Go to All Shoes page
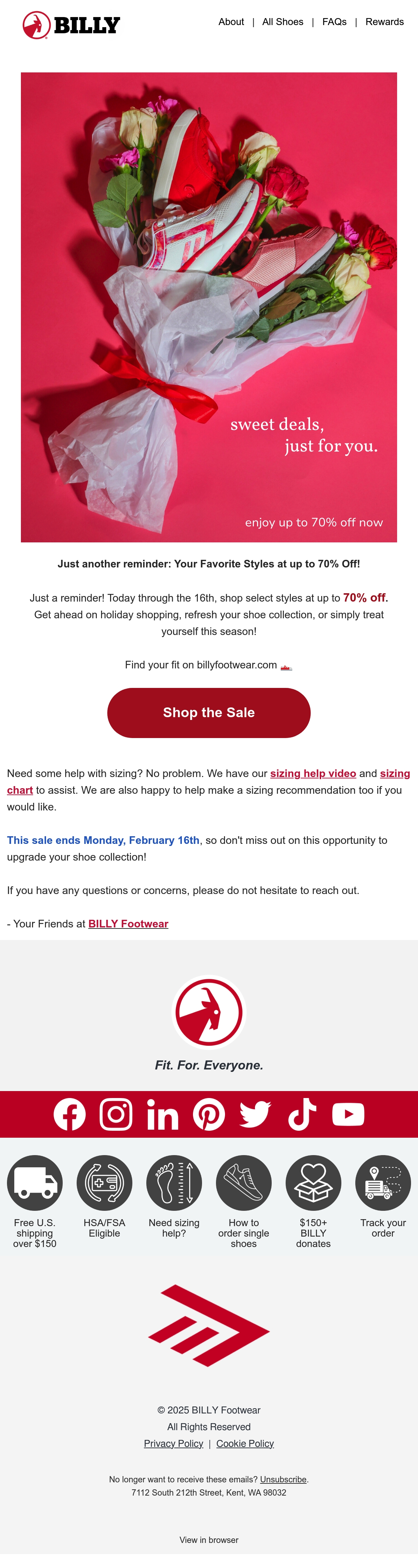 tap(283, 22)
